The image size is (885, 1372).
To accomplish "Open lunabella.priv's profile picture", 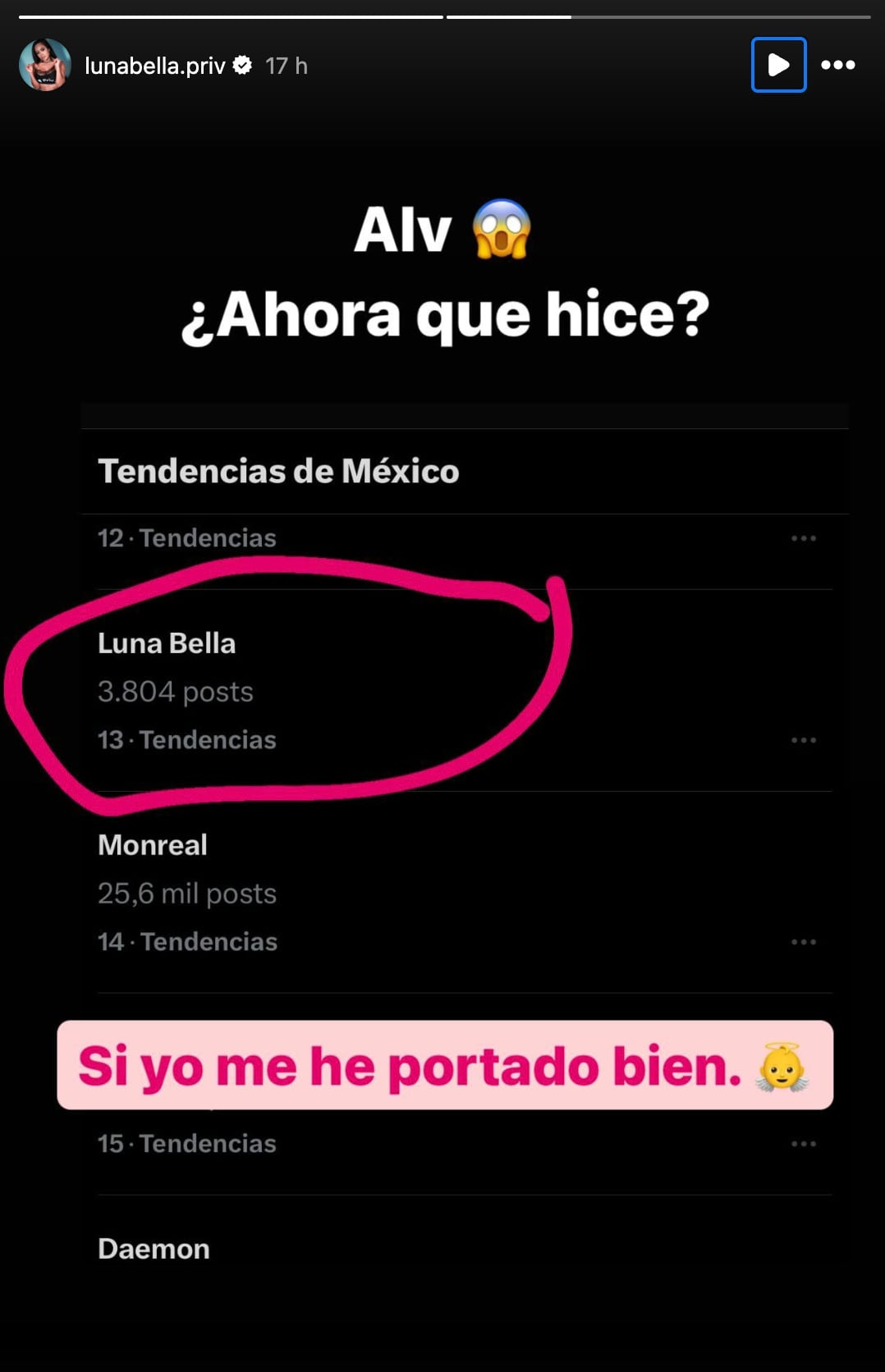I will coord(45,65).
